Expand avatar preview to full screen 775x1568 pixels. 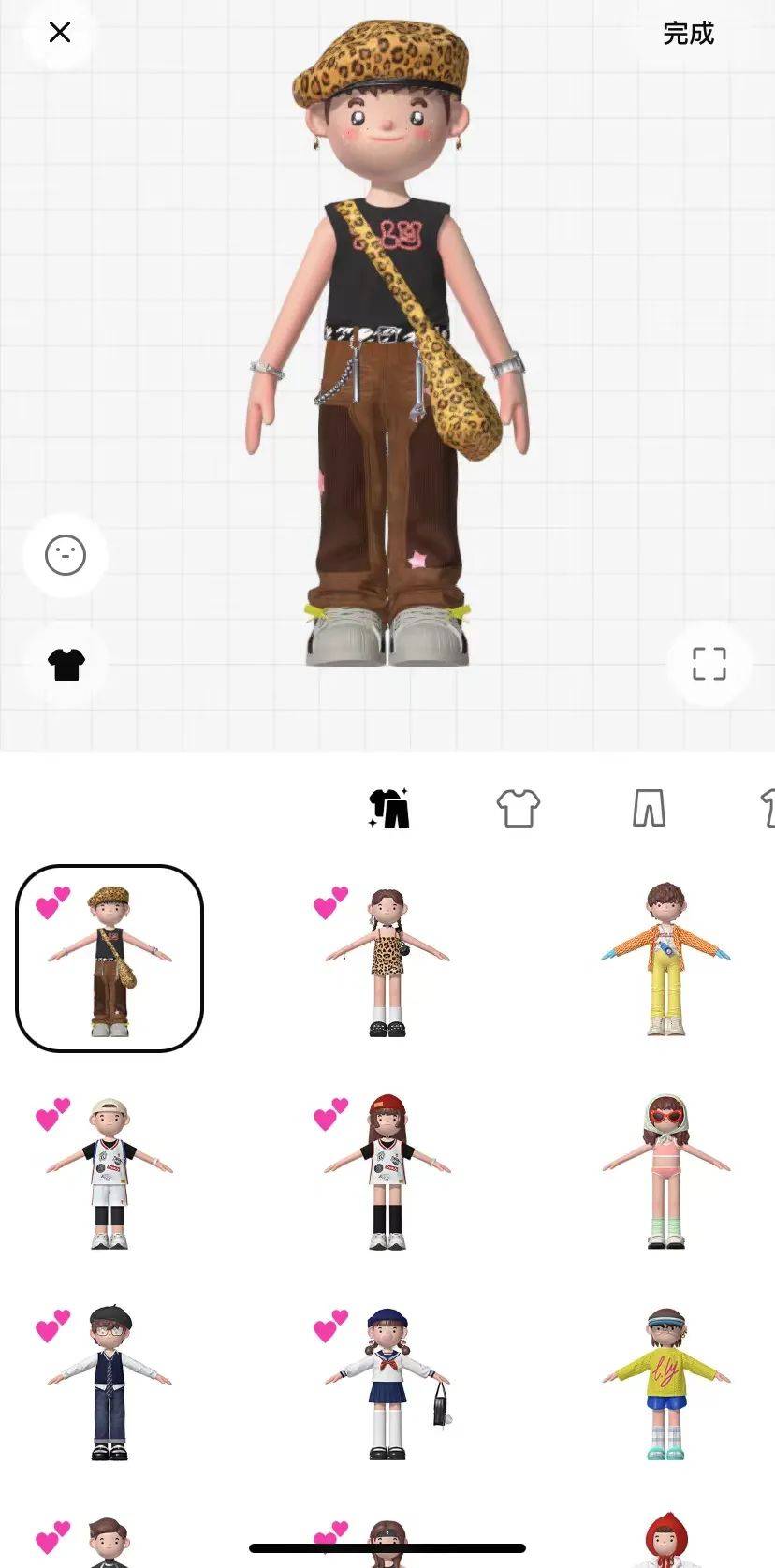coord(709,664)
